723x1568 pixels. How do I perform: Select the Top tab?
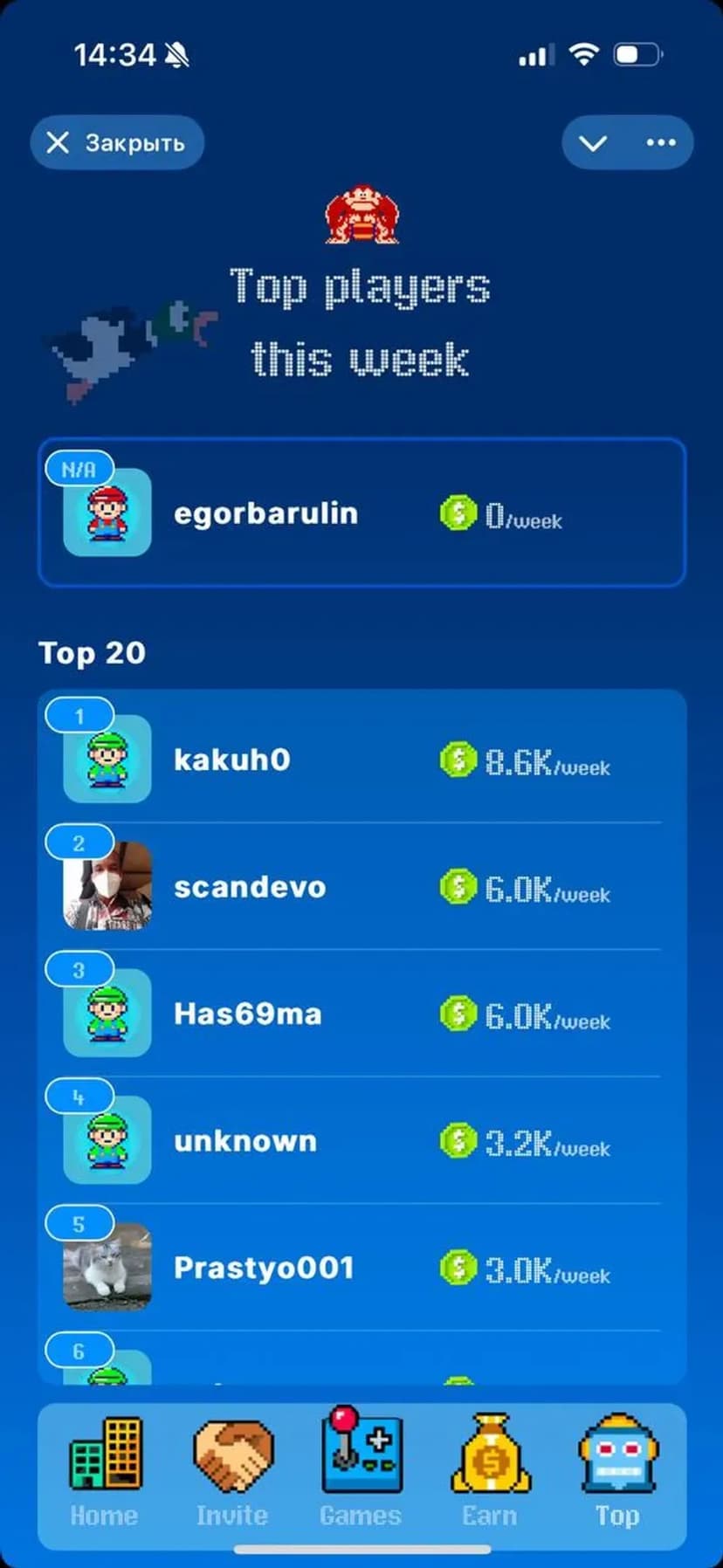point(617,1470)
